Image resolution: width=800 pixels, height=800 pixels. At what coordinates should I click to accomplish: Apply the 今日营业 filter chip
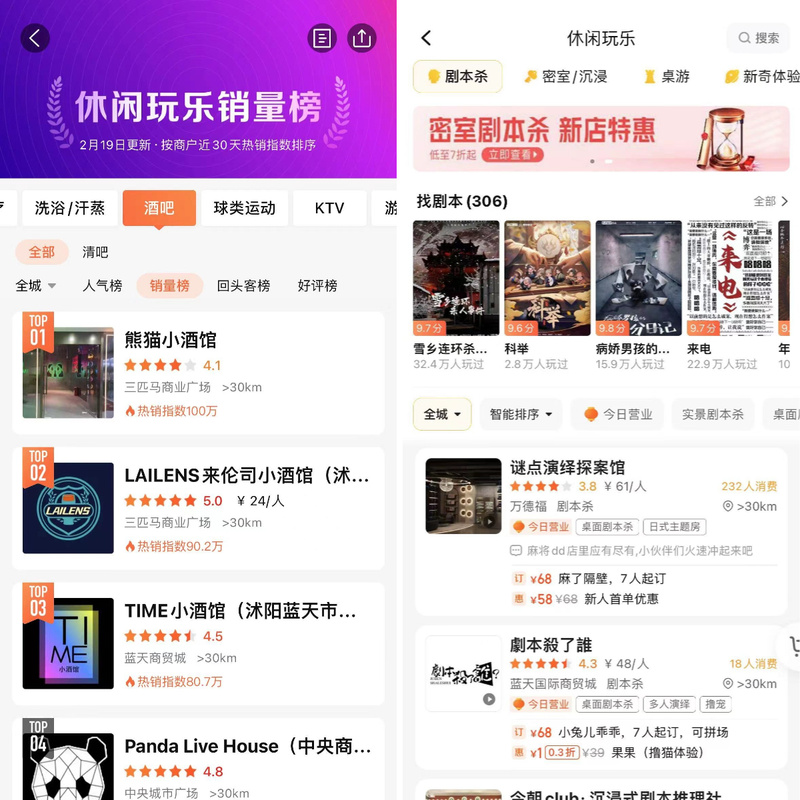(x=618, y=414)
